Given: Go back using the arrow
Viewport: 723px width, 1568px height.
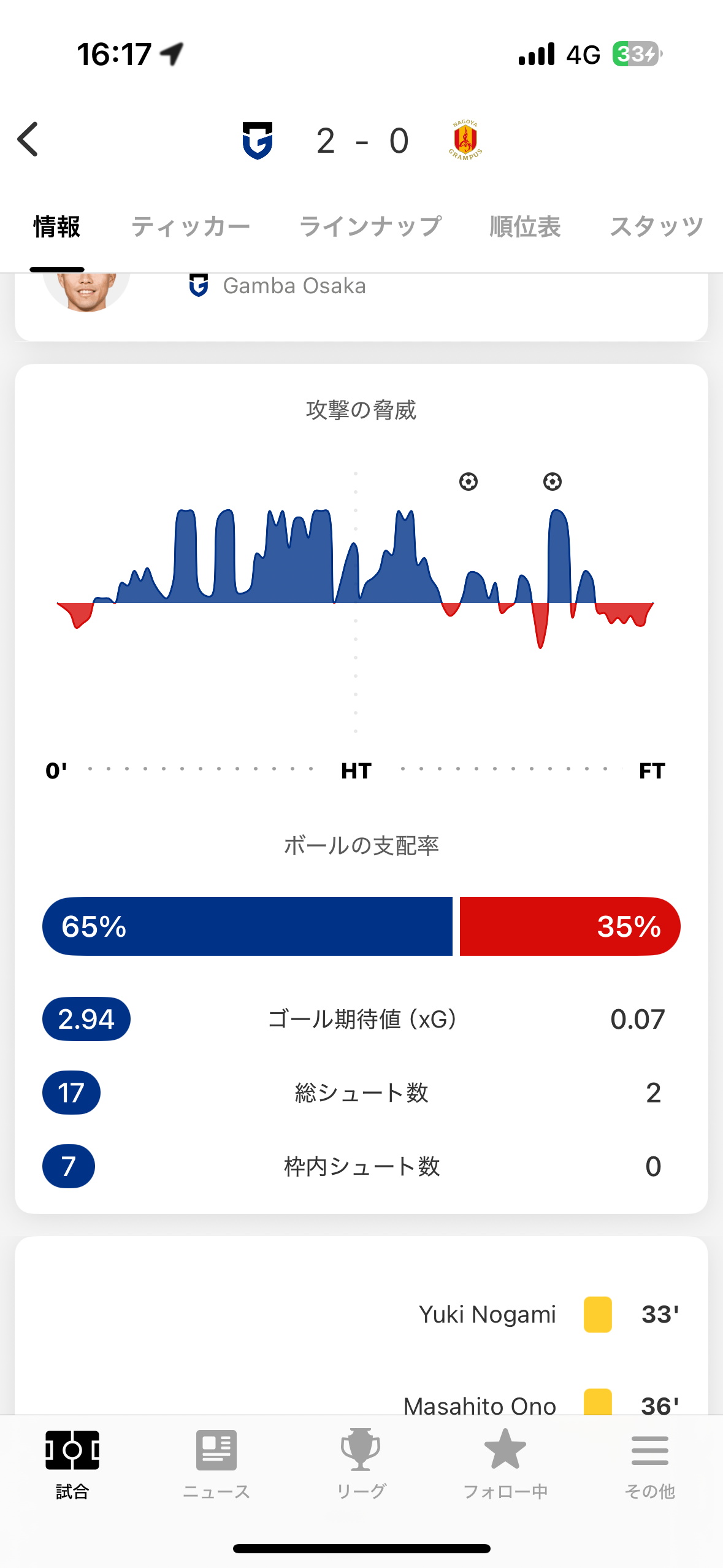Looking at the screenshot, I should (28, 140).
